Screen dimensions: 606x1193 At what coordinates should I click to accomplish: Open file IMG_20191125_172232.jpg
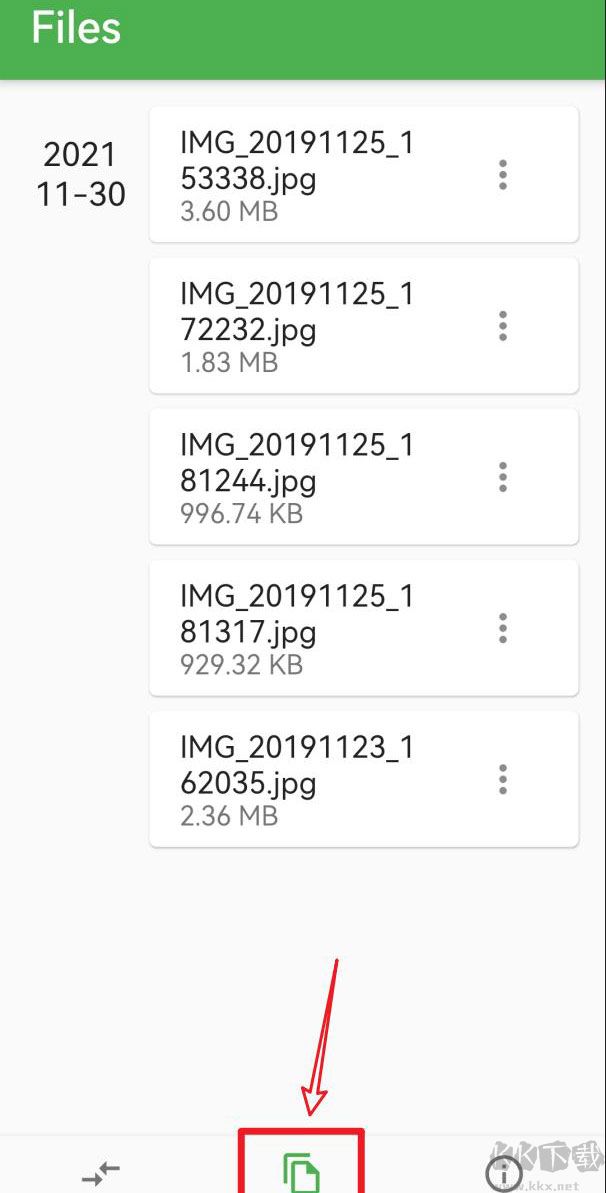tap(300, 326)
